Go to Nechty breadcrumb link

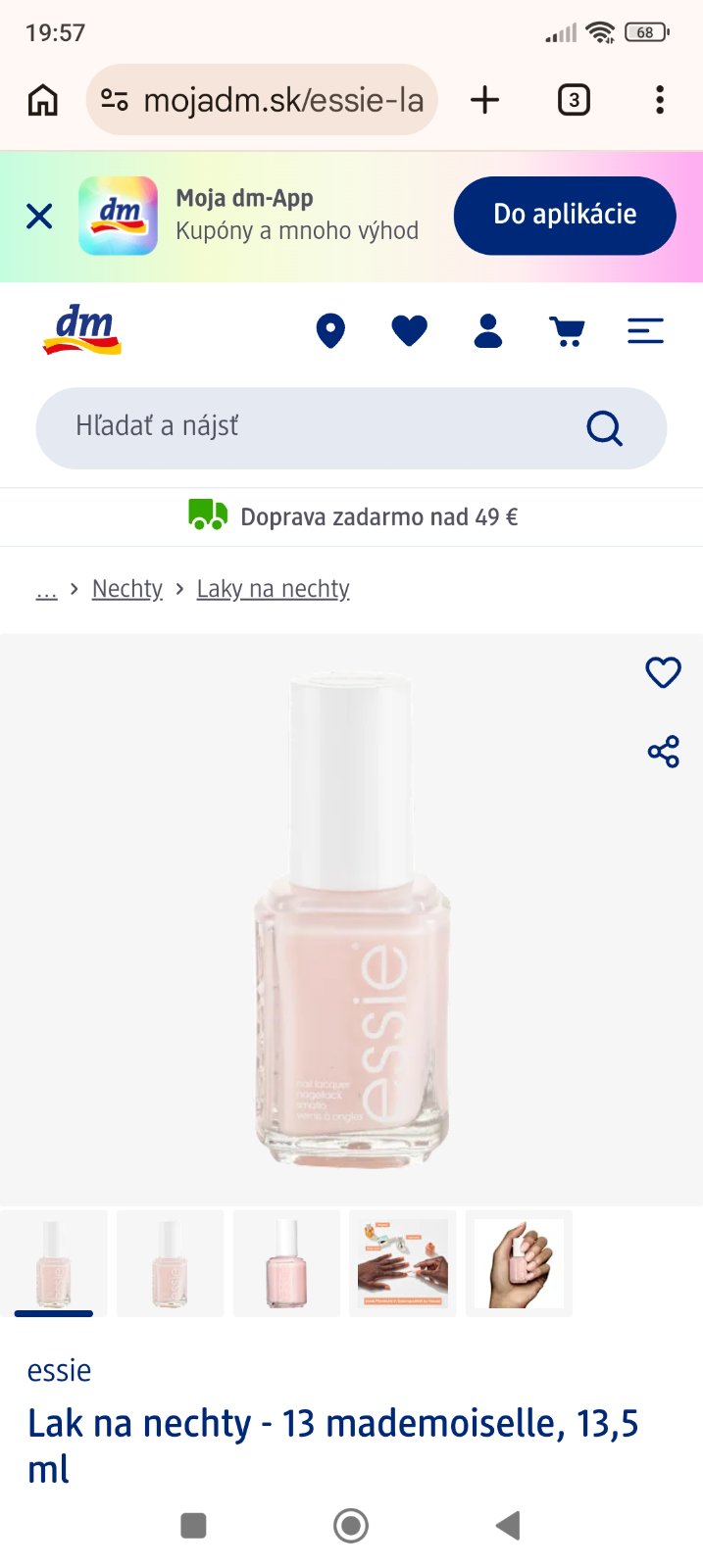pos(127,589)
